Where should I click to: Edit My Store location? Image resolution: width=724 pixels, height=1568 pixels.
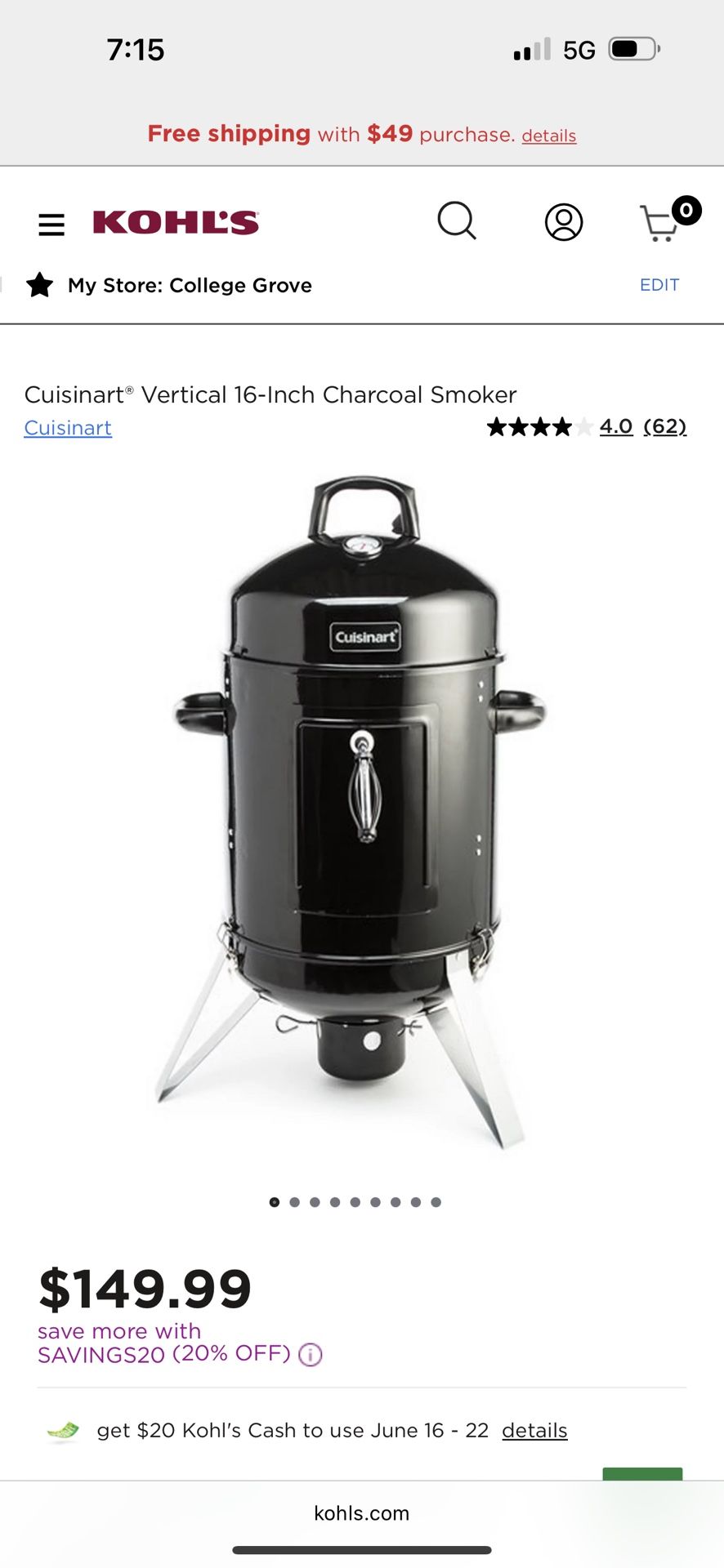pyautogui.click(x=659, y=285)
